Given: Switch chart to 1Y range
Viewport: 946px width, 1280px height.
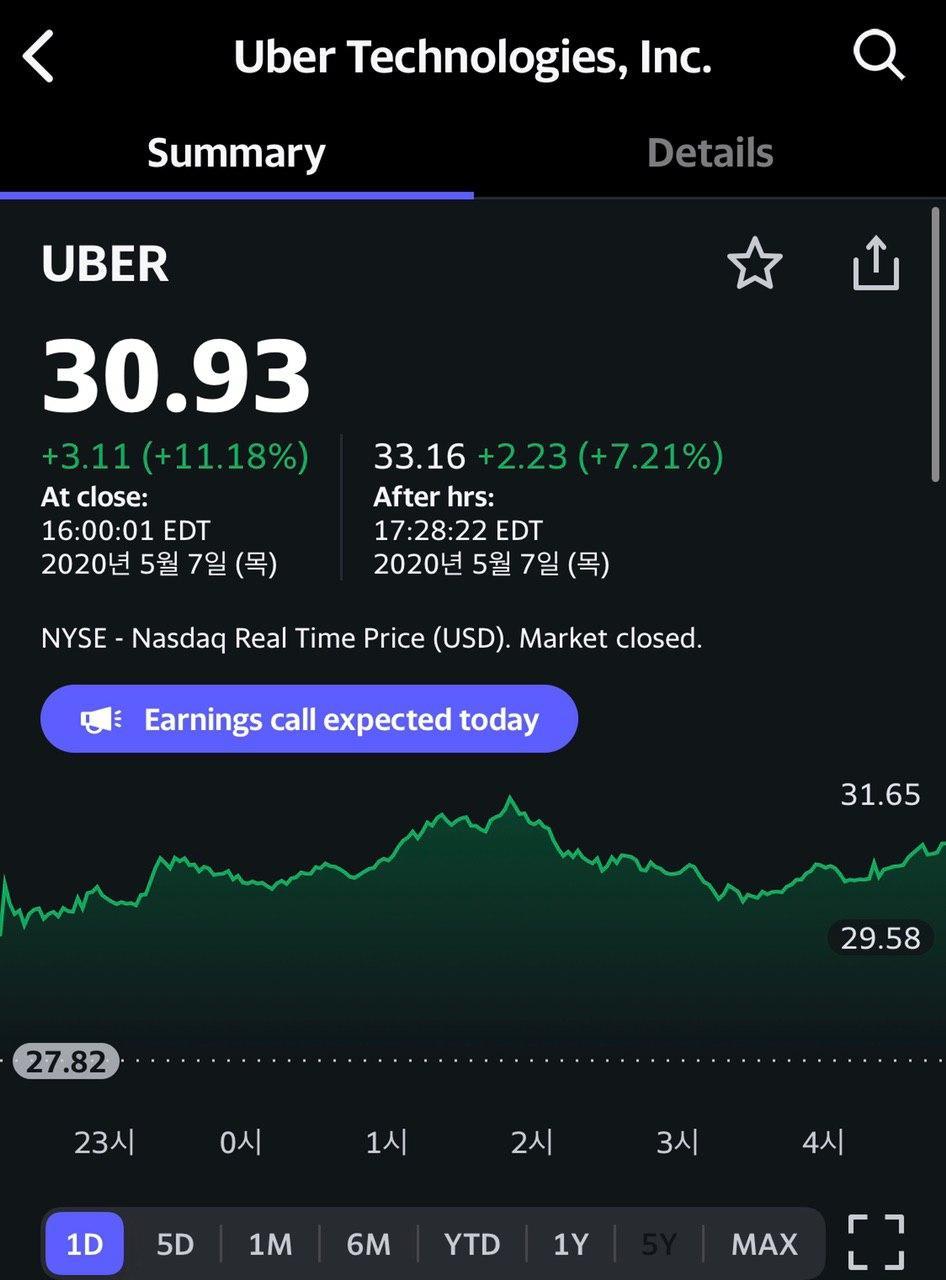Looking at the screenshot, I should (571, 1244).
